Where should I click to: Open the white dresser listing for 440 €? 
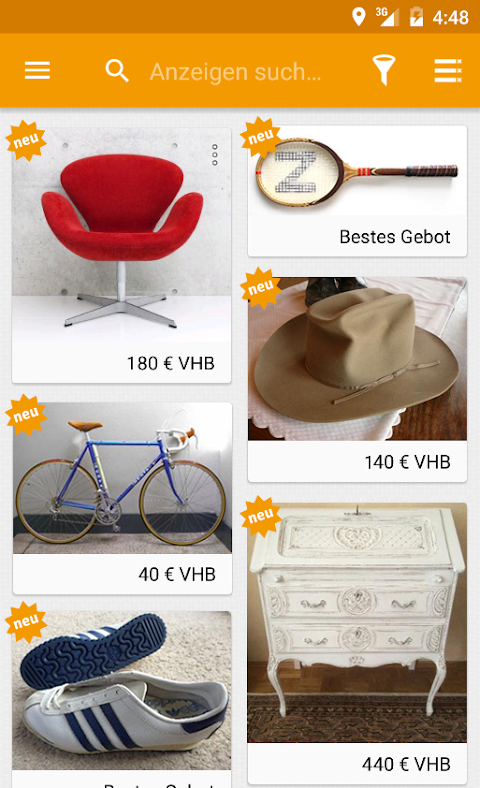357,644
